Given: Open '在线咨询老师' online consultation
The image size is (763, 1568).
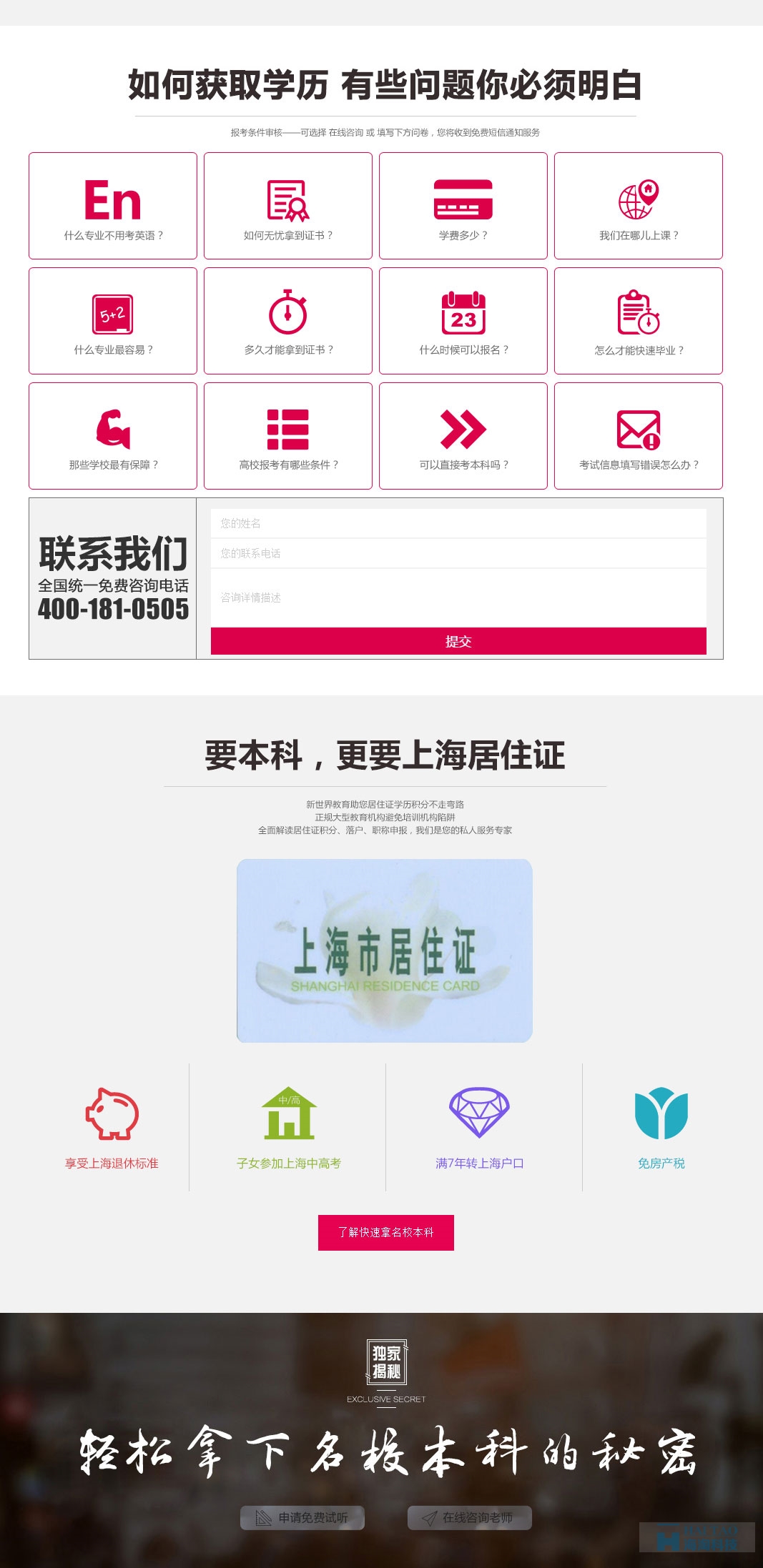Looking at the screenshot, I should [470, 1517].
